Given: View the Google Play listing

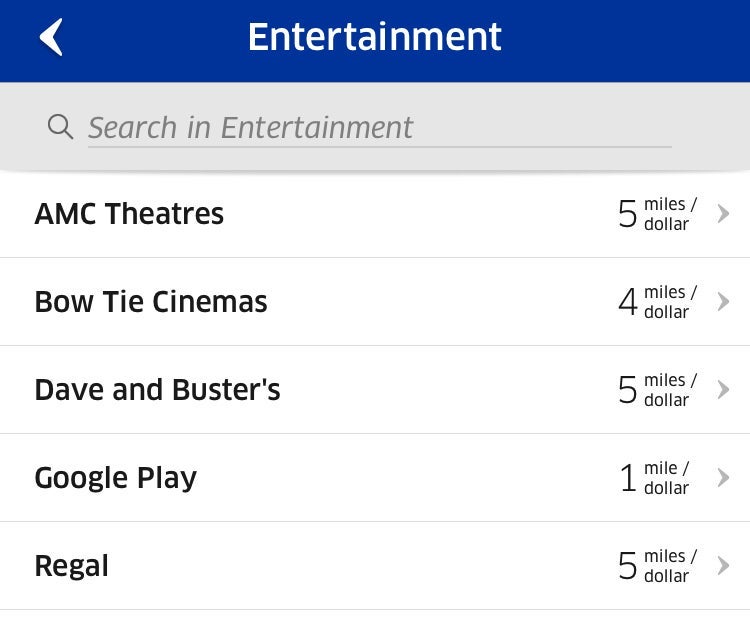Looking at the screenshot, I should point(374,478).
